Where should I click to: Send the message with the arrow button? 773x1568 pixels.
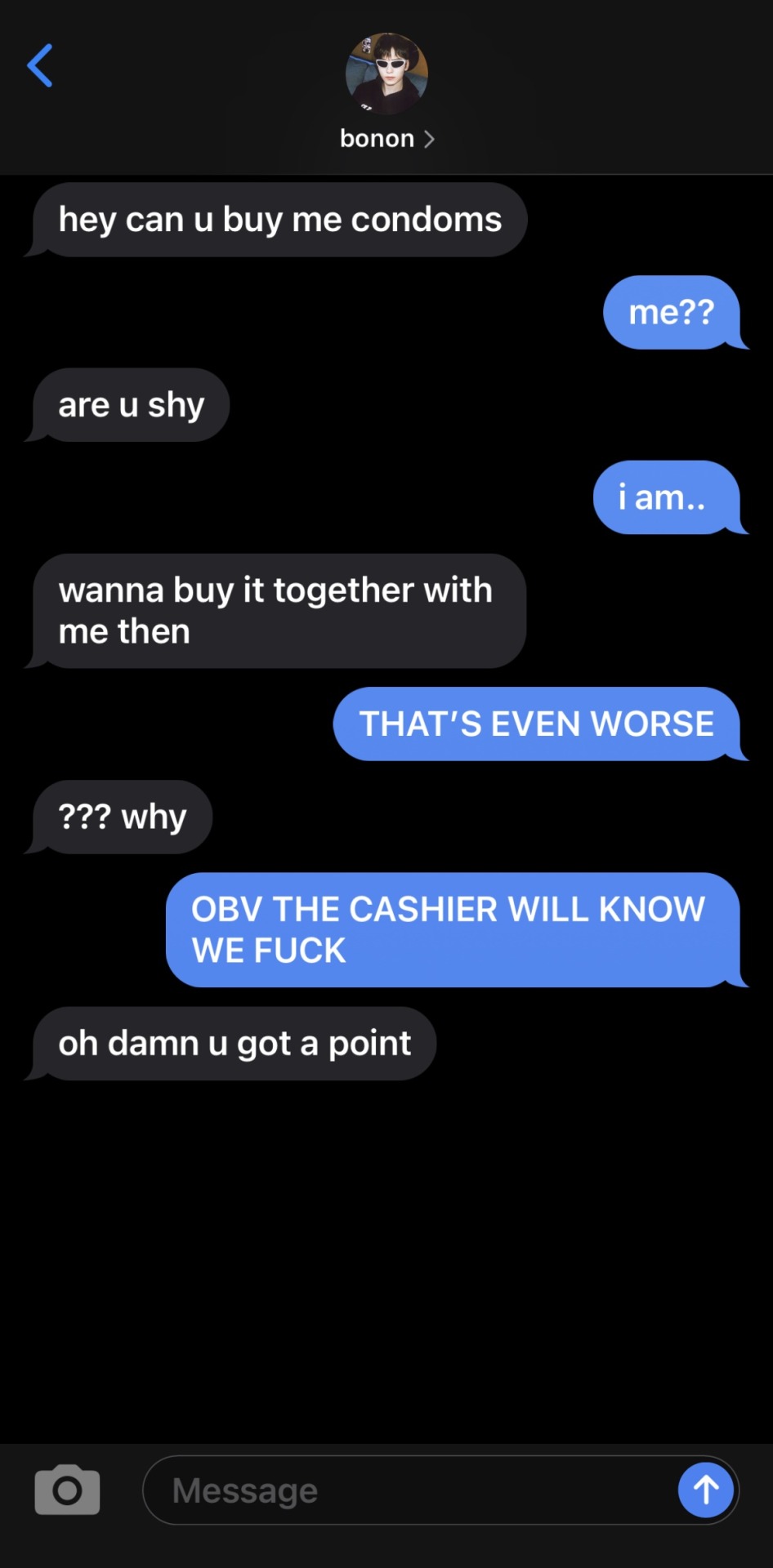[706, 1490]
